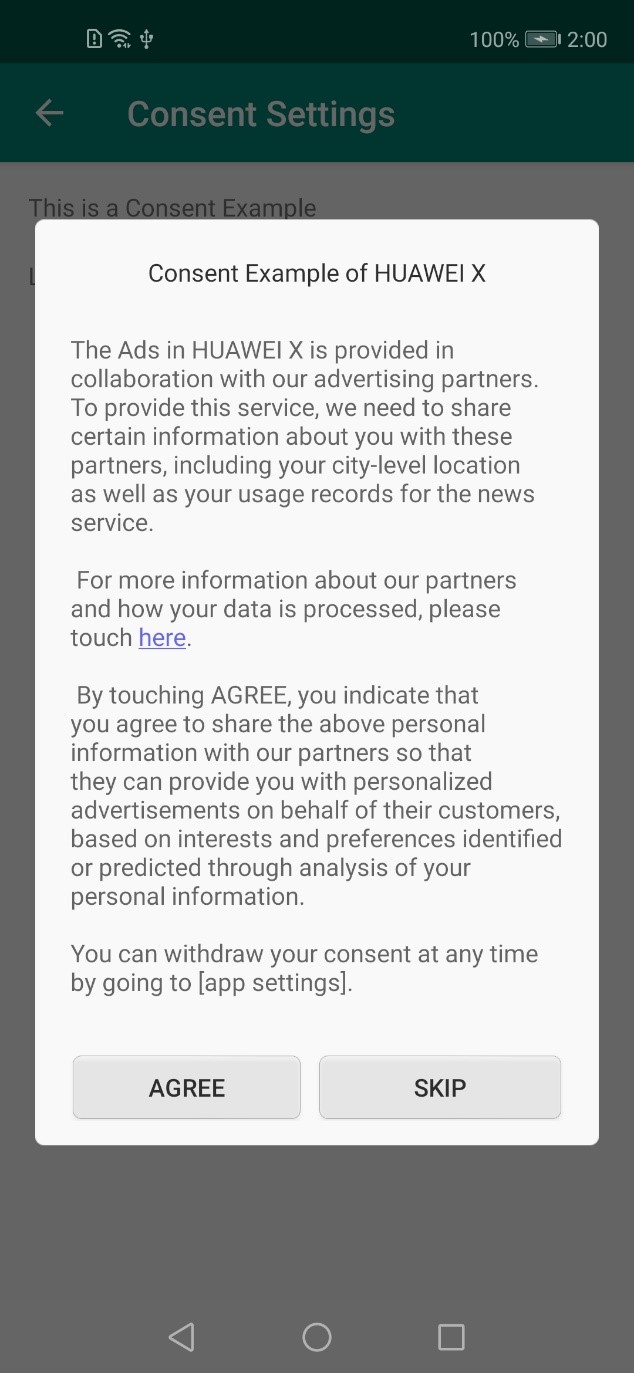
Task: Tap AGREE to accept the consent
Action: pos(187,1087)
